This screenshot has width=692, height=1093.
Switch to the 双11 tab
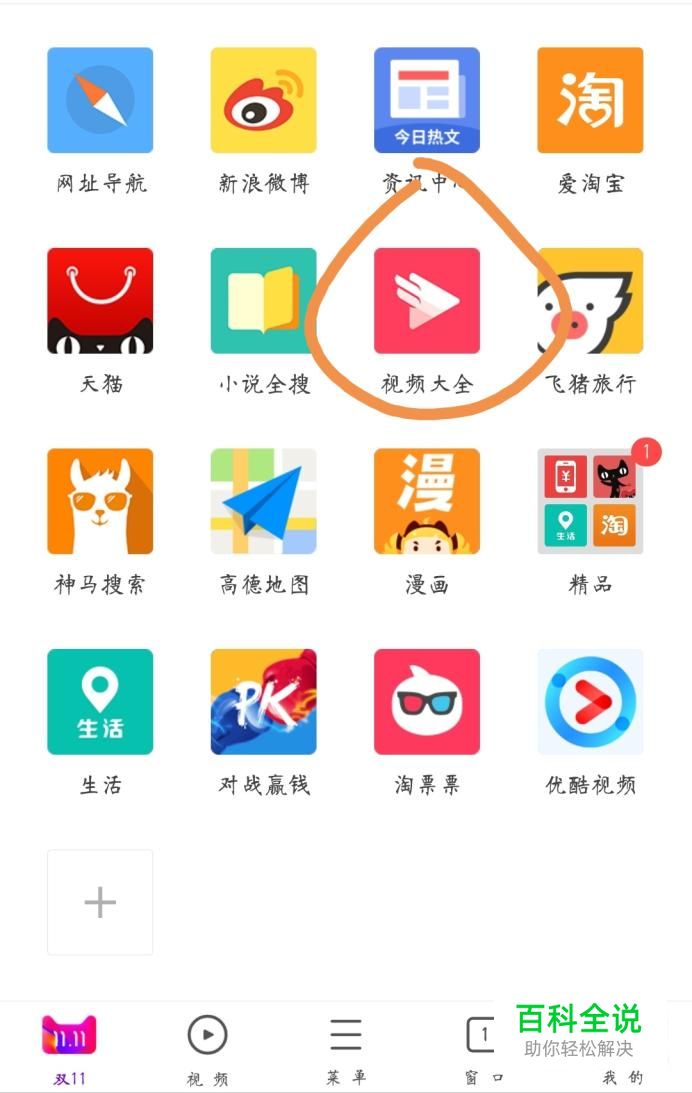[x=69, y=1046]
